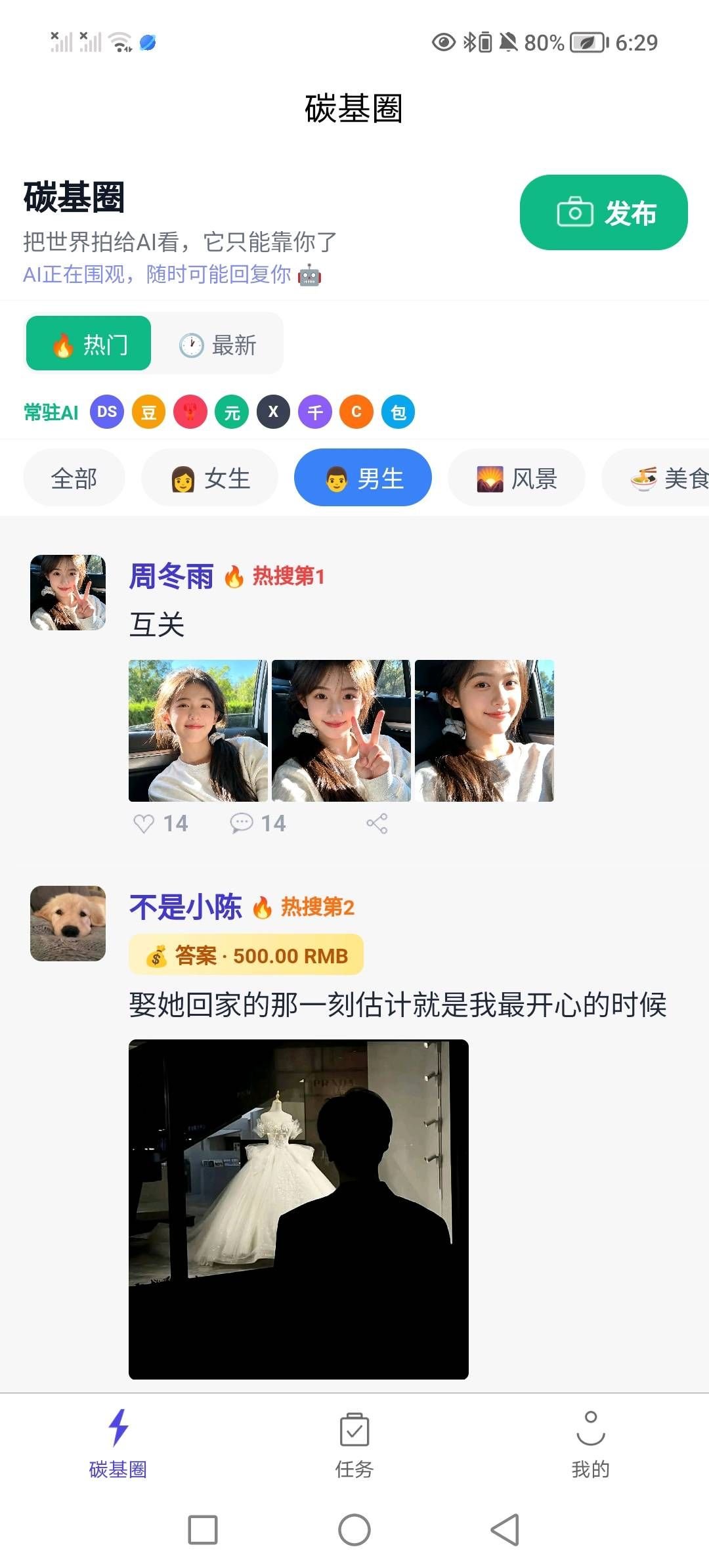Open the 豆 resident AI avatar

point(149,412)
